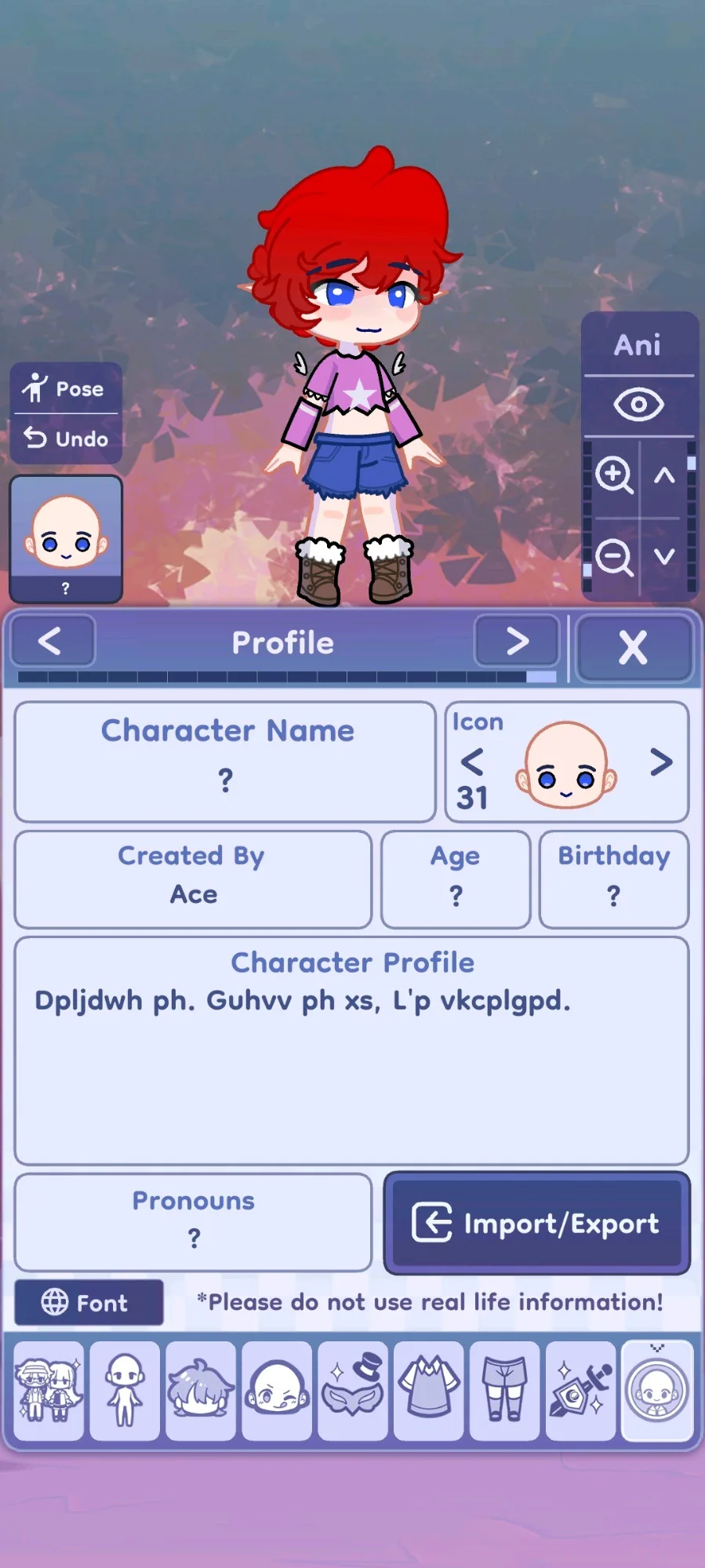
Task: Edit the Character Profile text
Action: tap(351, 1051)
